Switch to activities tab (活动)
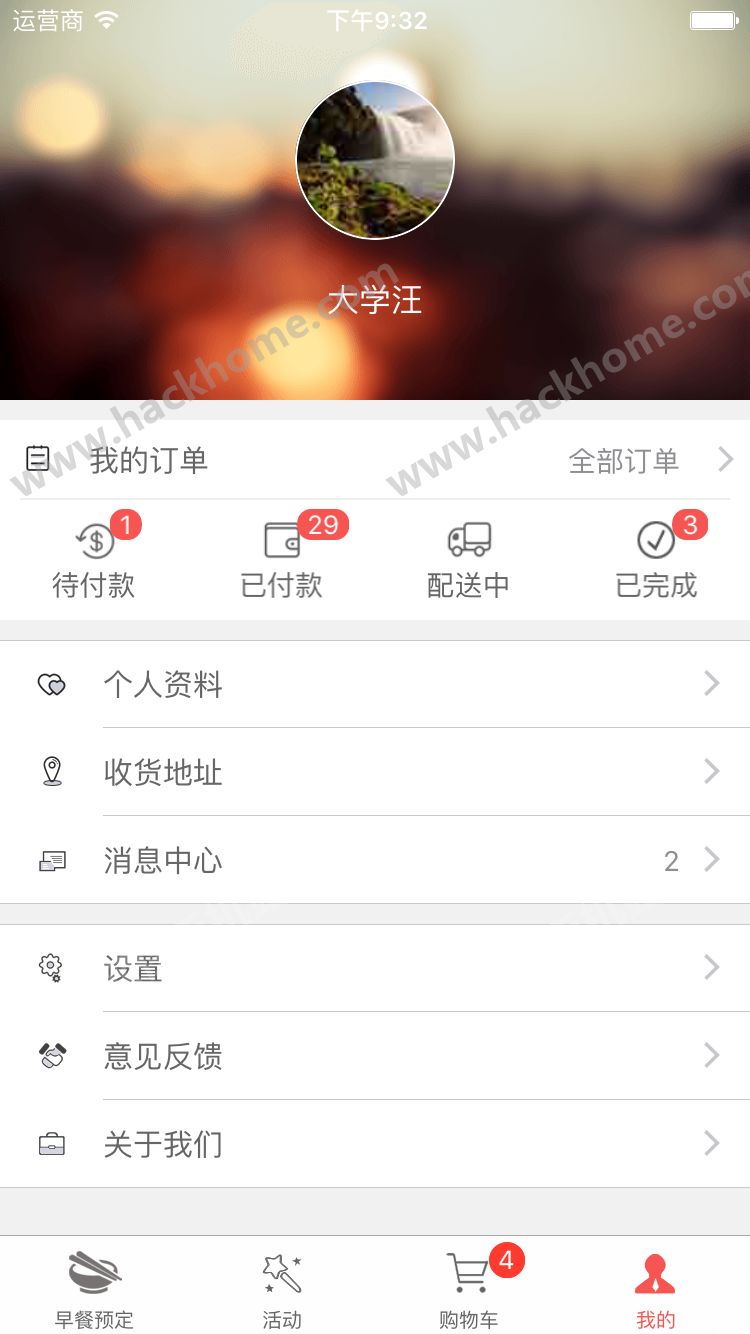 [282, 1290]
